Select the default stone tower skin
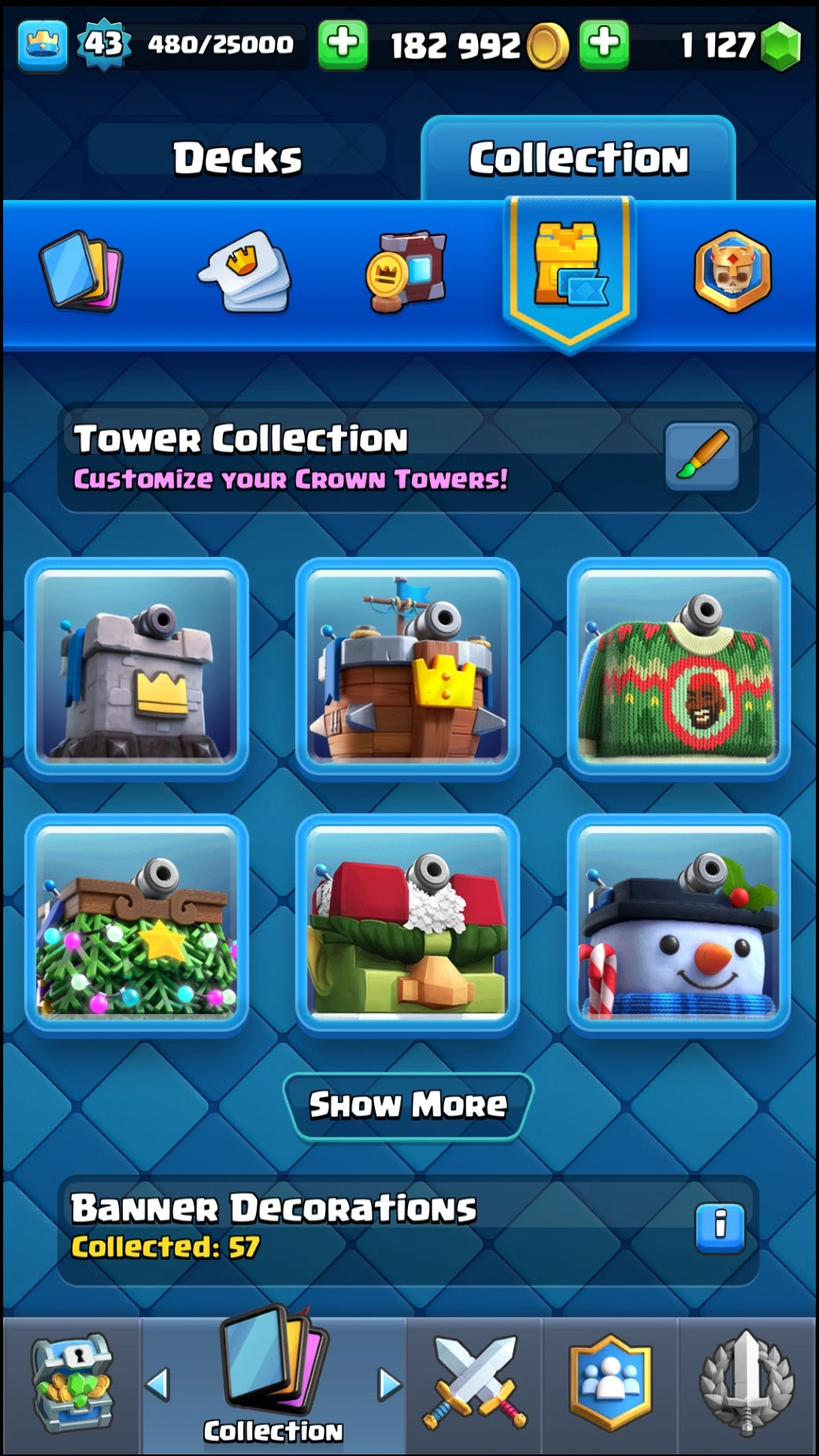The height and width of the screenshot is (1456, 819). coord(137,667)
